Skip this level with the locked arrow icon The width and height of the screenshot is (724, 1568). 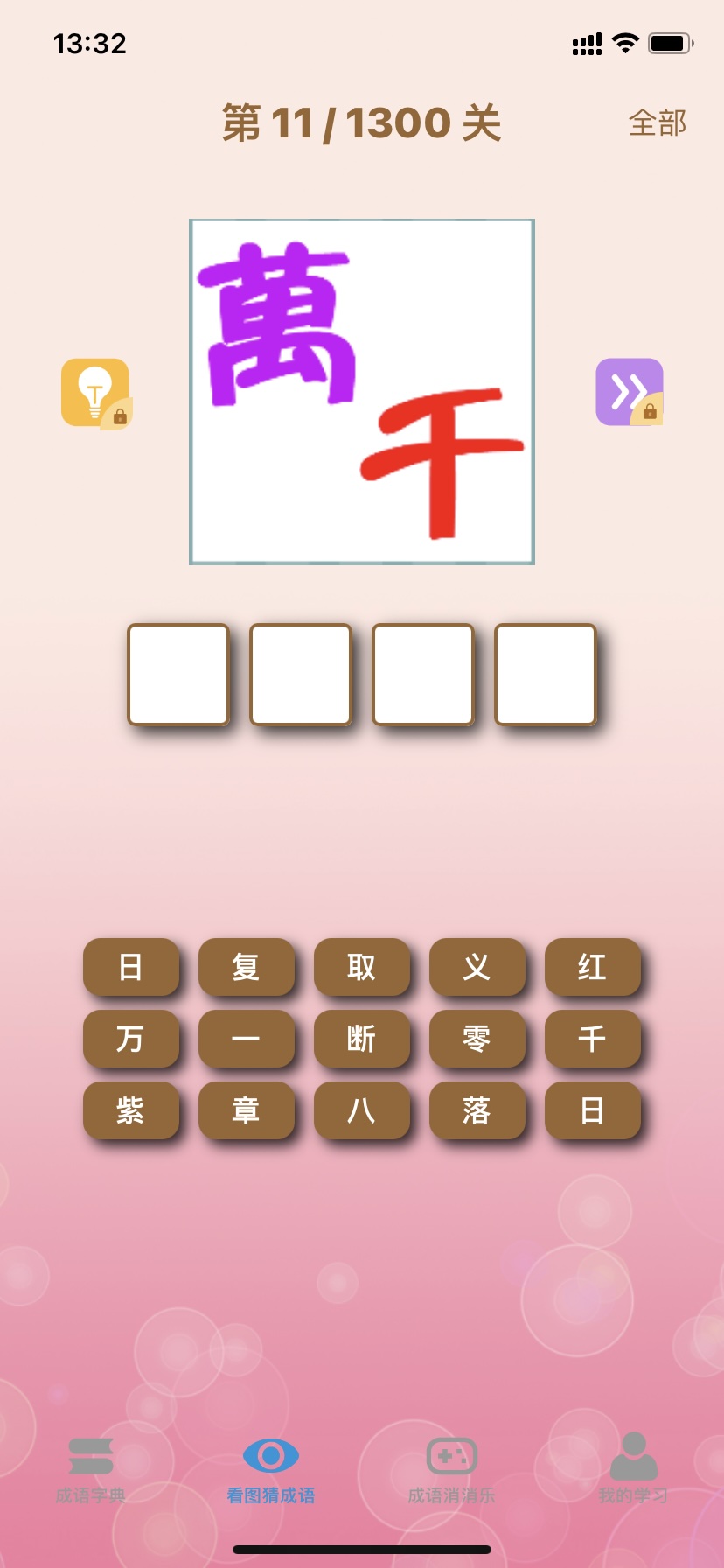(630, 392)
